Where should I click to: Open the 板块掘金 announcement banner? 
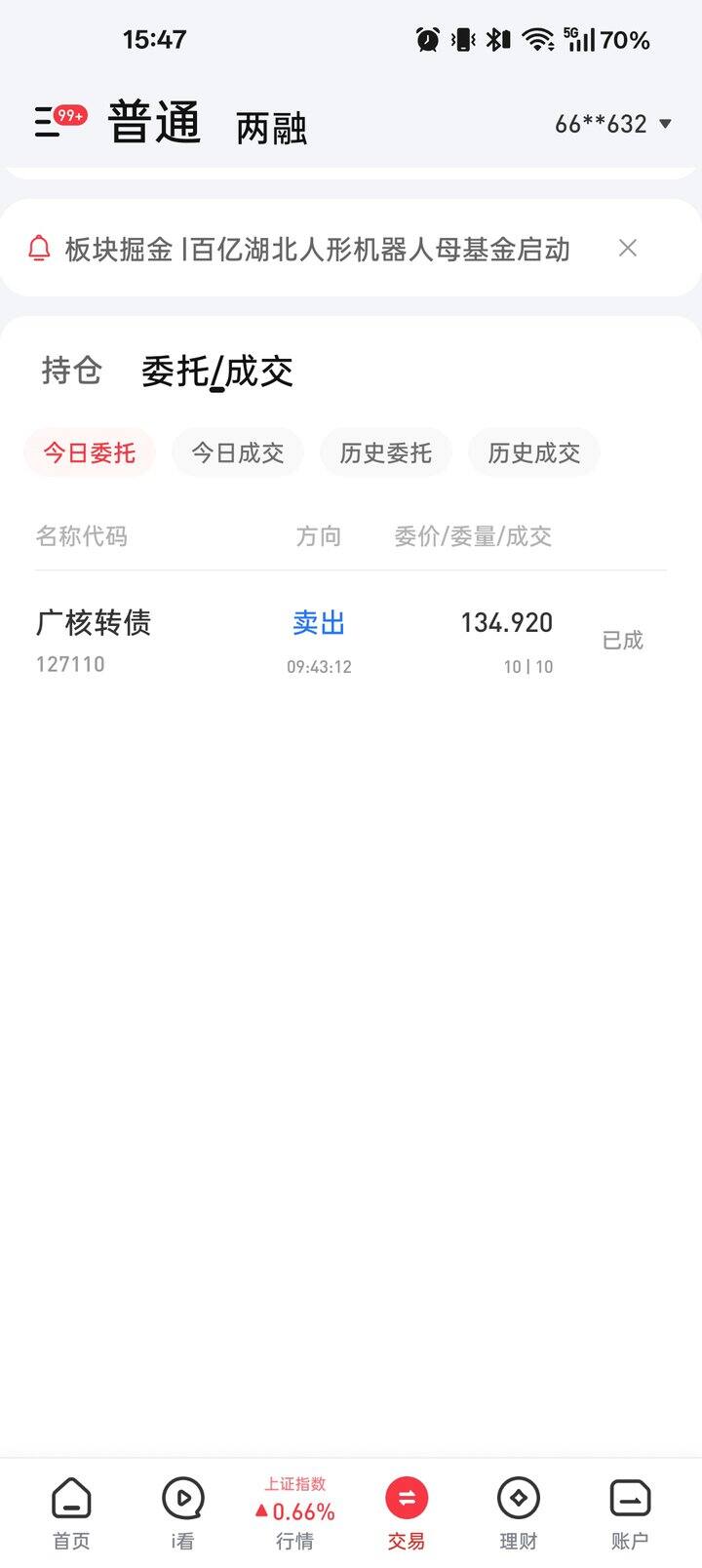point(317,250)
